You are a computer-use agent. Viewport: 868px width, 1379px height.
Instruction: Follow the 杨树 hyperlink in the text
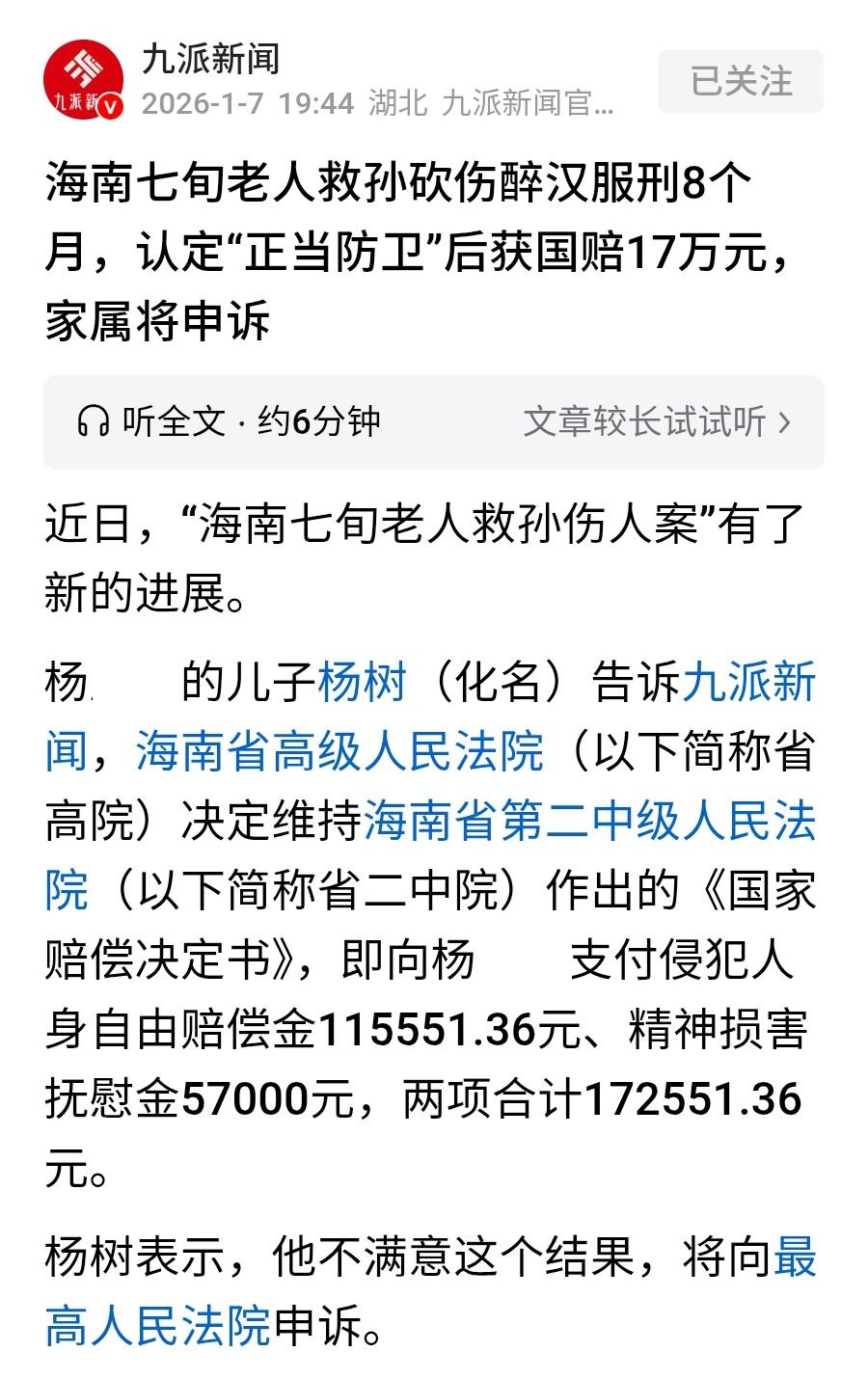pos(364,683)
